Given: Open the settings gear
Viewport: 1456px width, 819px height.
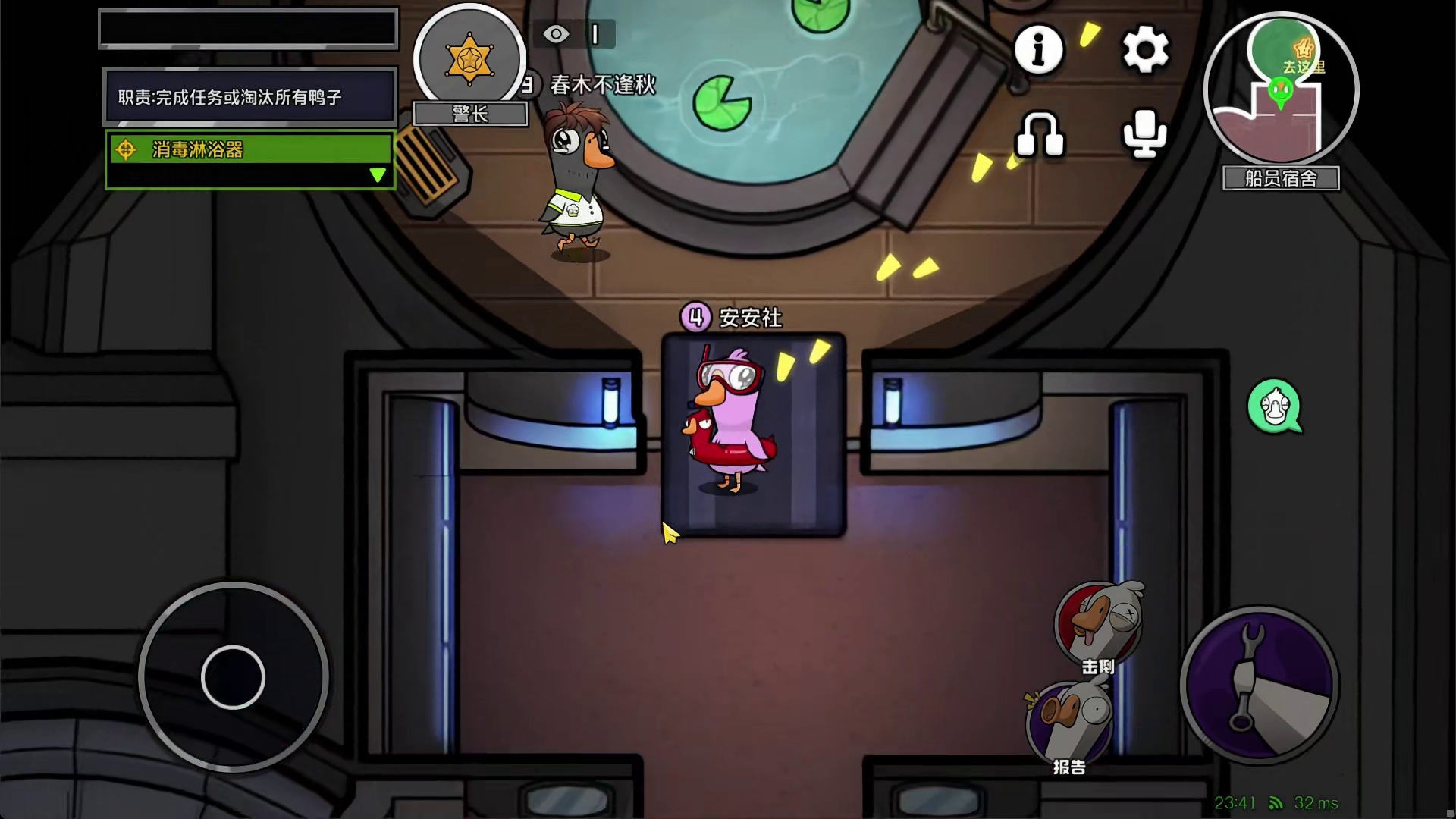Looking at the screenshot, I should 1145,50.
